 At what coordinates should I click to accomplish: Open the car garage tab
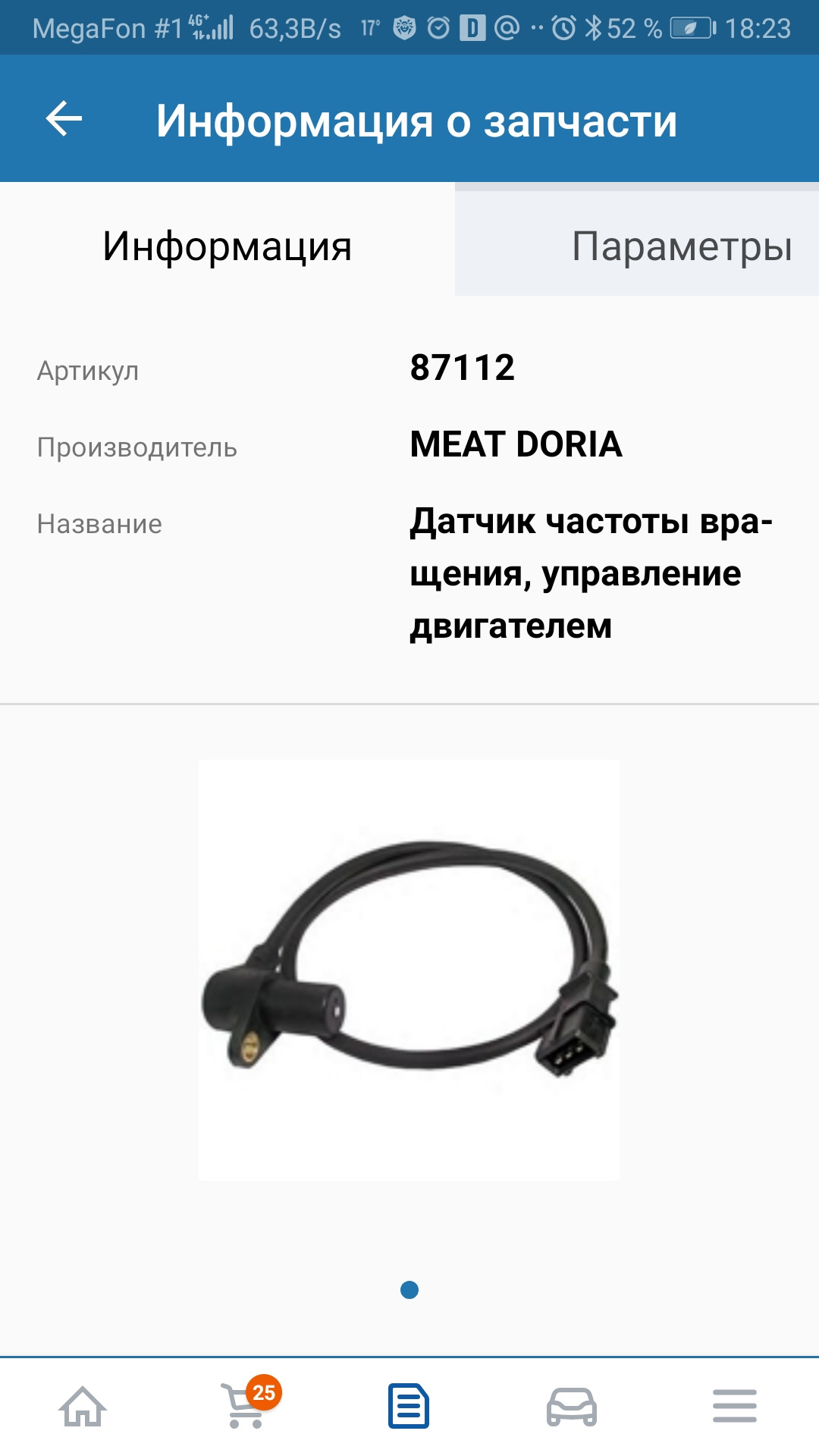tap(572, 1407)
